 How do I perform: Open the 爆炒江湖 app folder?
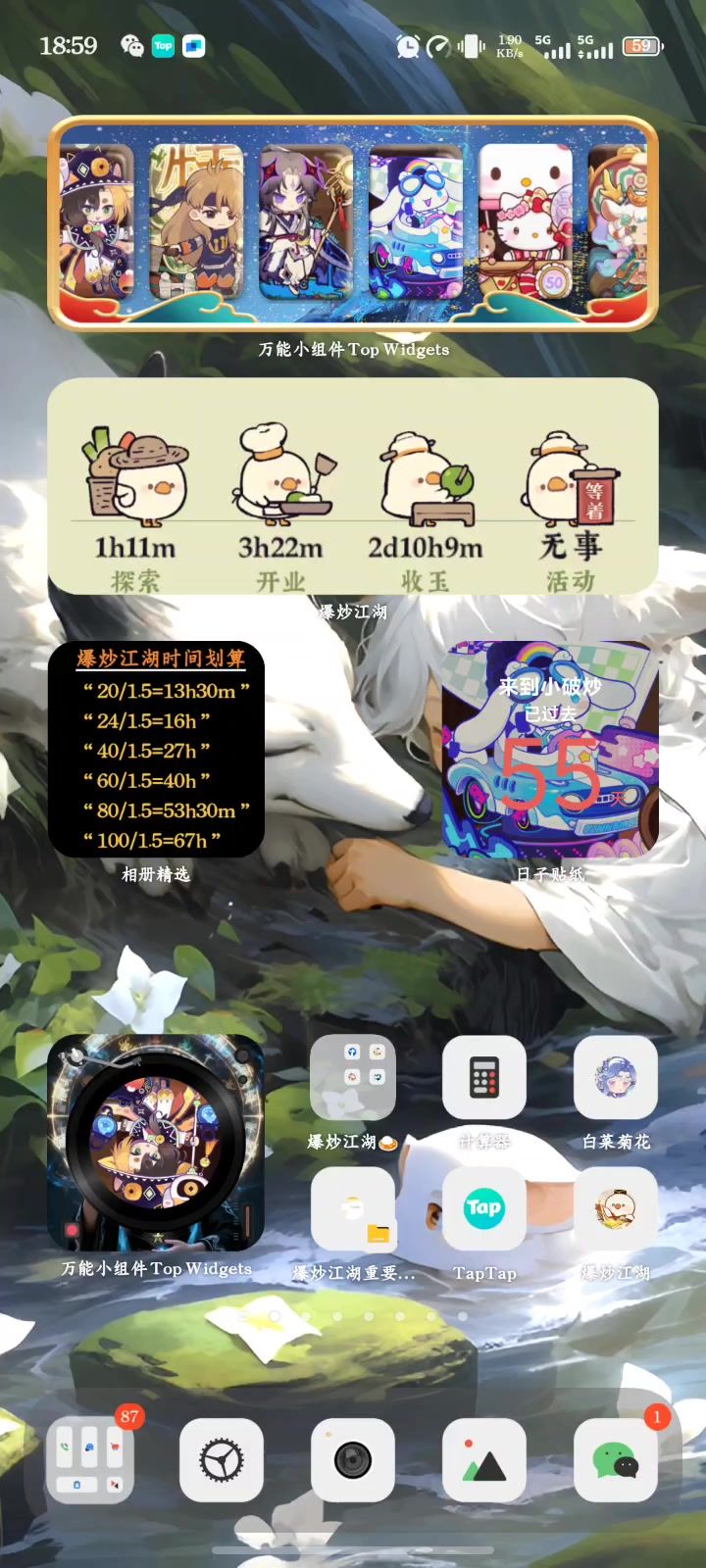coord(353,1078)
